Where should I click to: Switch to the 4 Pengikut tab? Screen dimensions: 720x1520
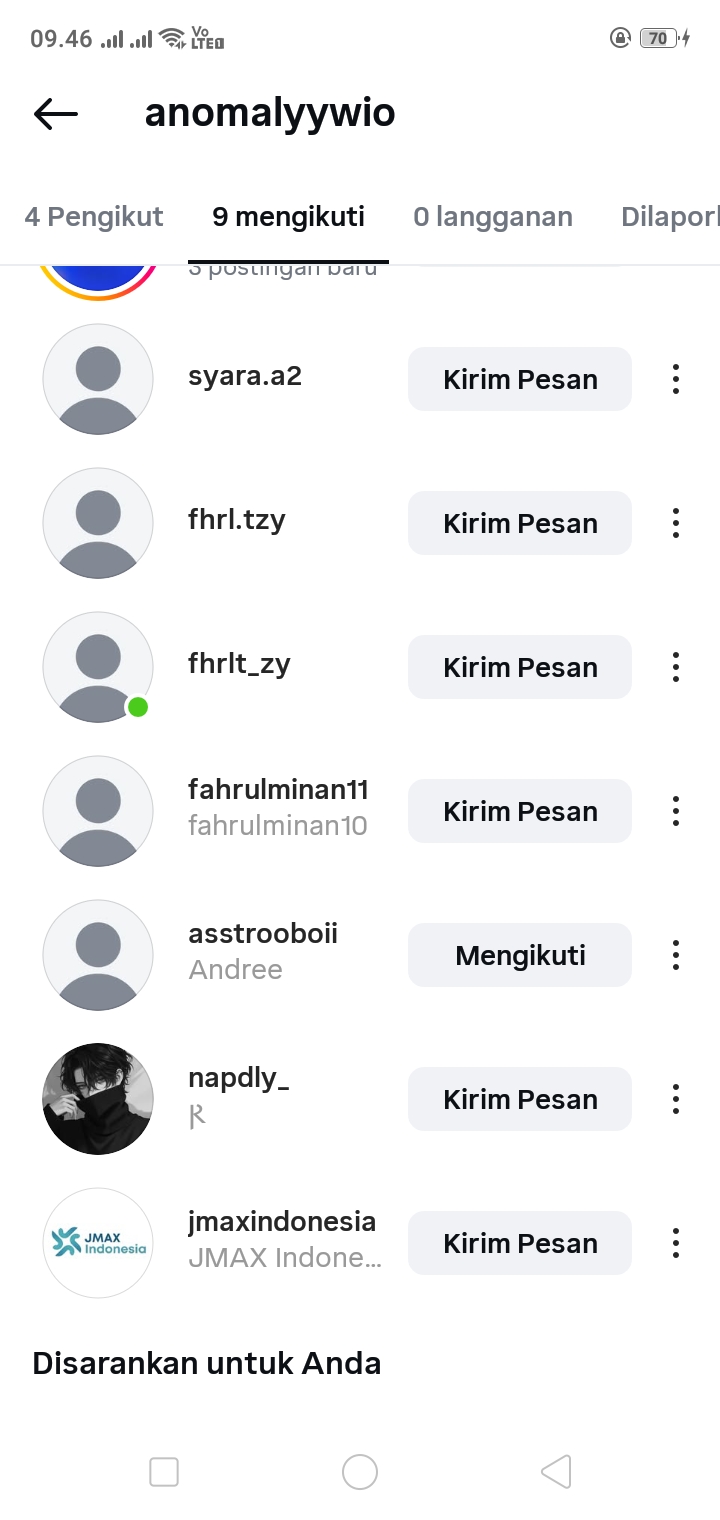pos(94,217)
